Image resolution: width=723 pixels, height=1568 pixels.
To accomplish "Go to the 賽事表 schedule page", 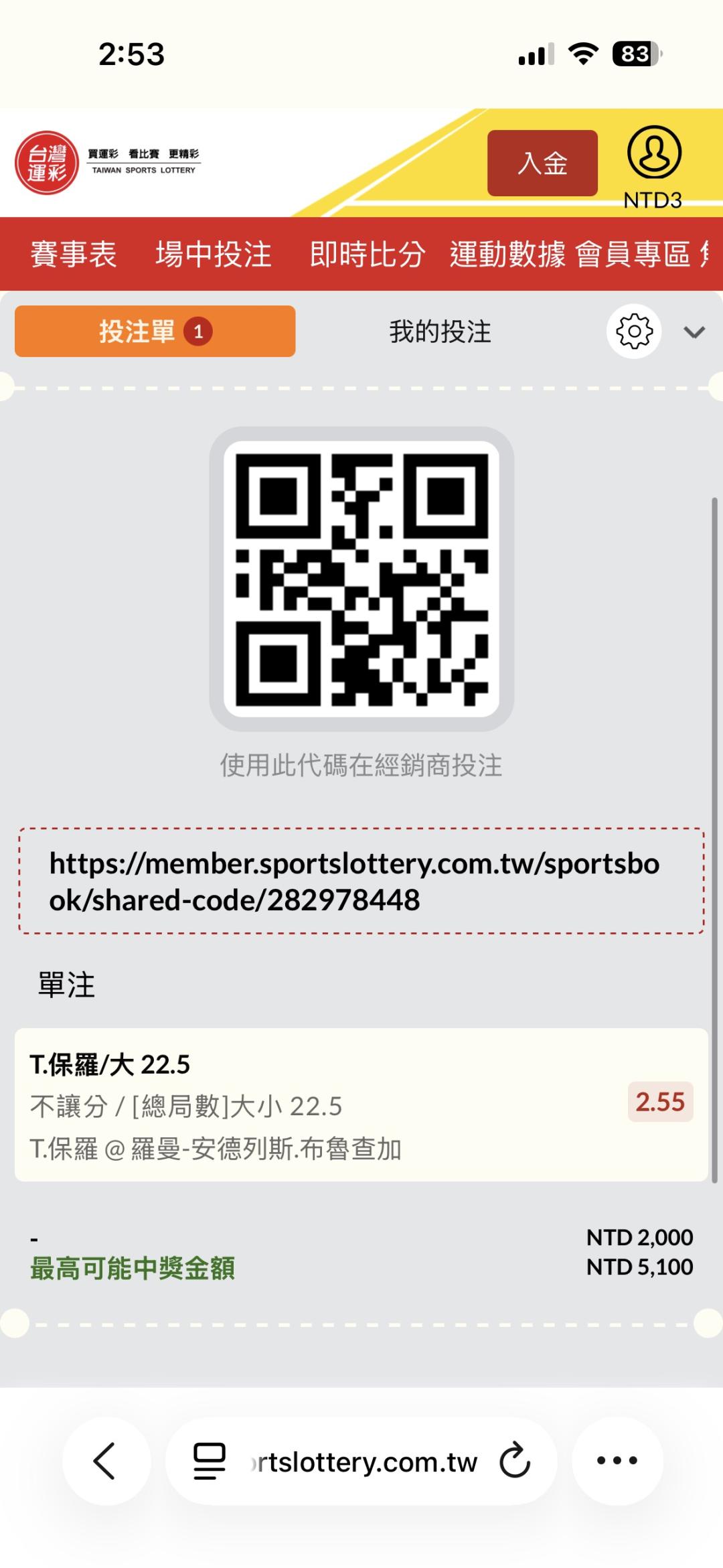I will tap(74, 255).
